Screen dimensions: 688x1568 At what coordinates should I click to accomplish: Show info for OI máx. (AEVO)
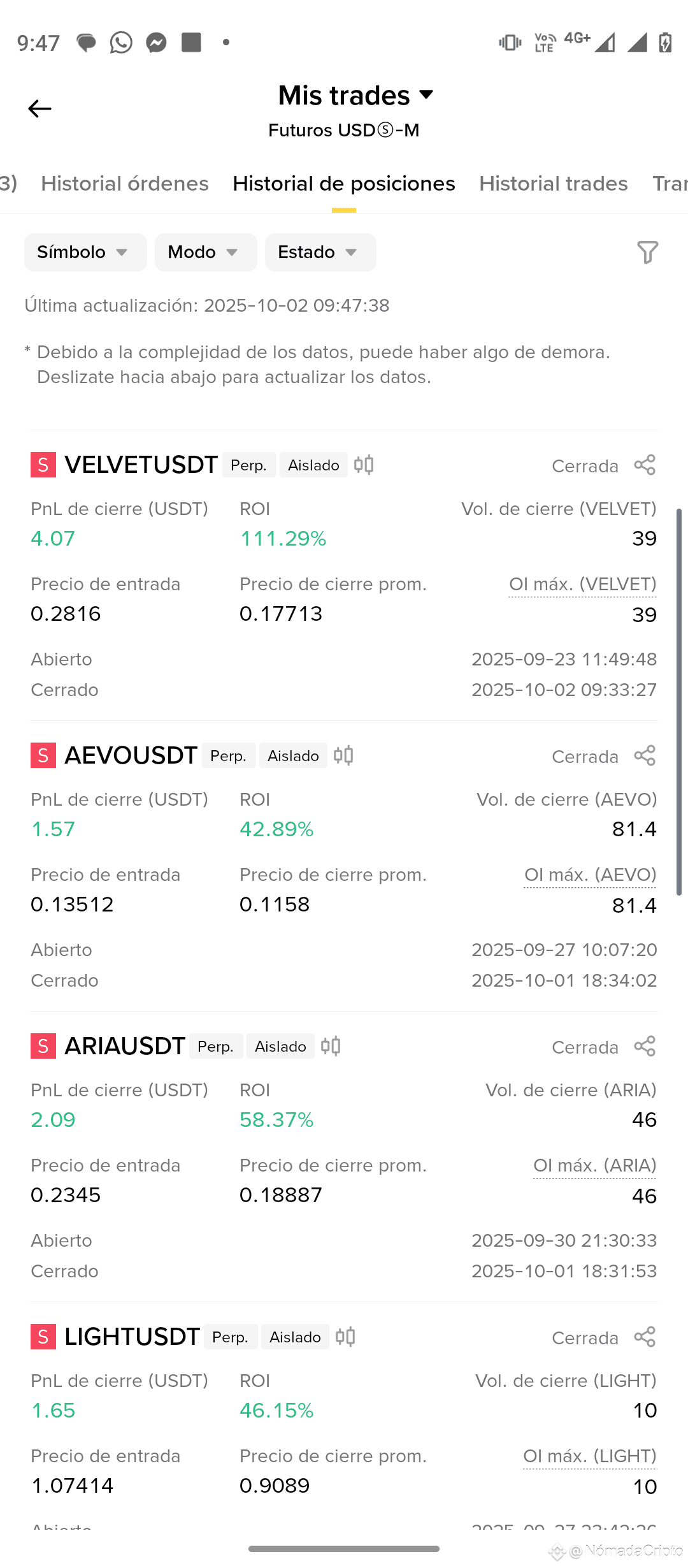(590, 875)
